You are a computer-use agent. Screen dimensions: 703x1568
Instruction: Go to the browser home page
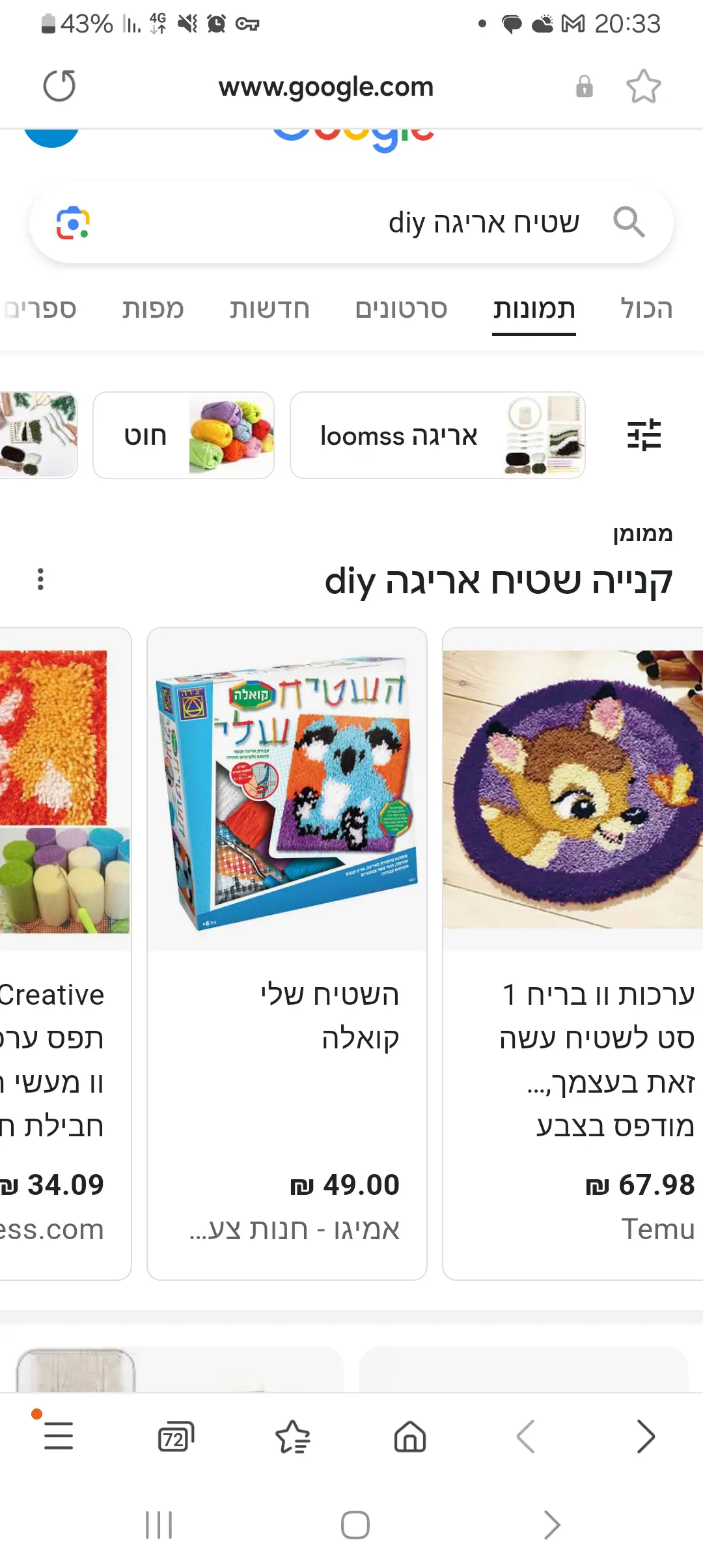coord(410,1436)
